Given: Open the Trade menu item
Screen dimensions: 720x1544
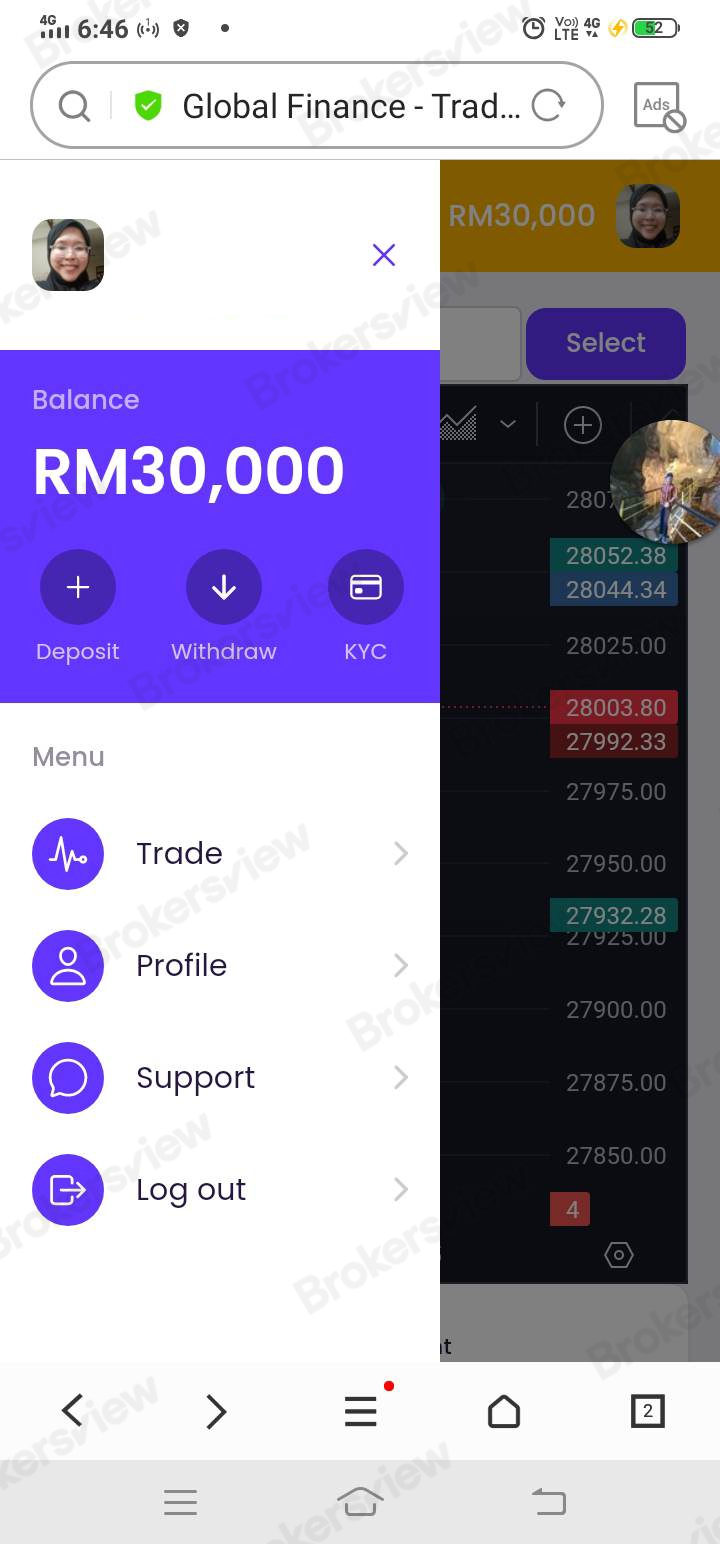Looking at the screenshot, I should 220,853.
